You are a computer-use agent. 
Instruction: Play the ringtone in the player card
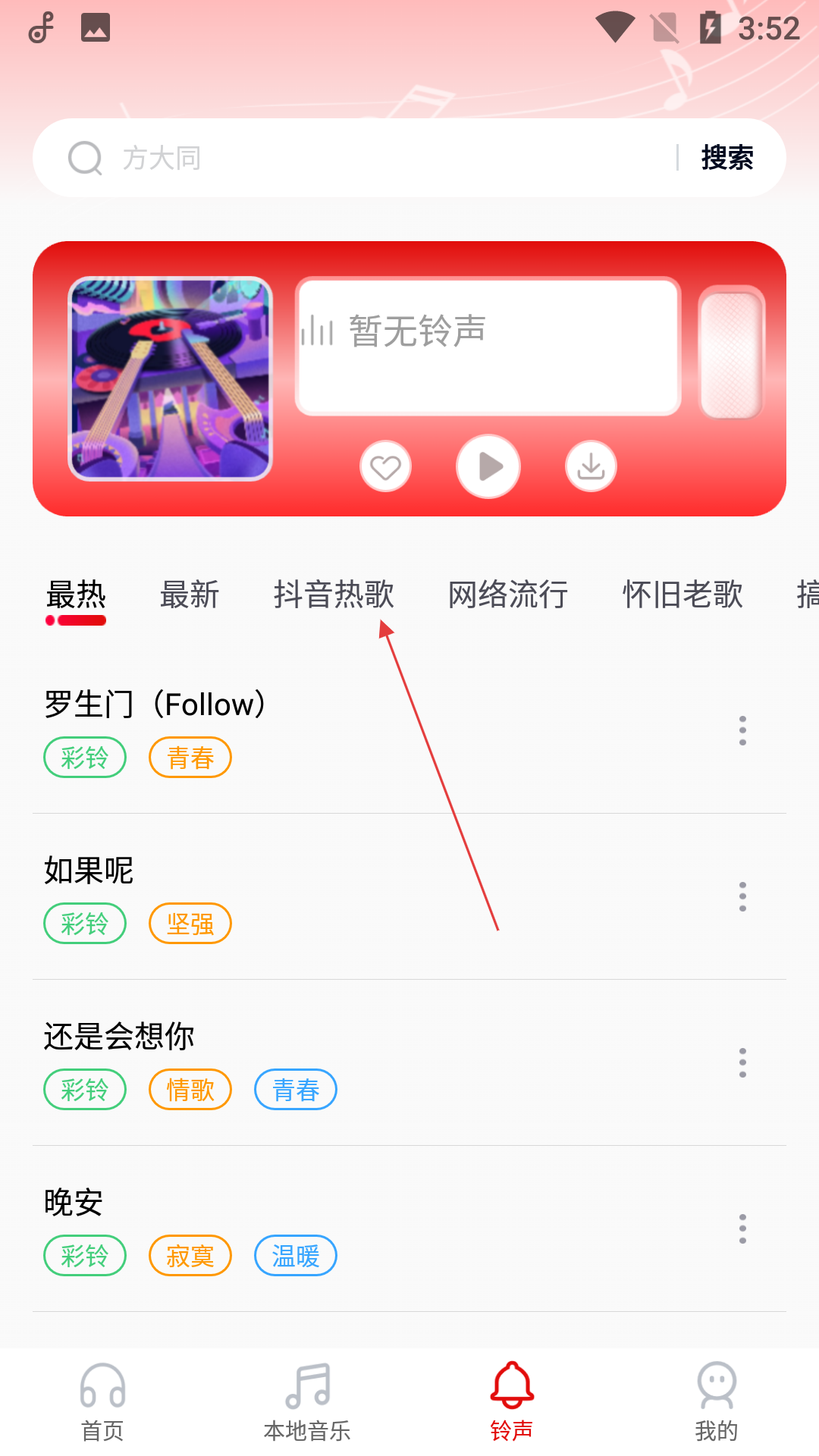click(488, 466)
